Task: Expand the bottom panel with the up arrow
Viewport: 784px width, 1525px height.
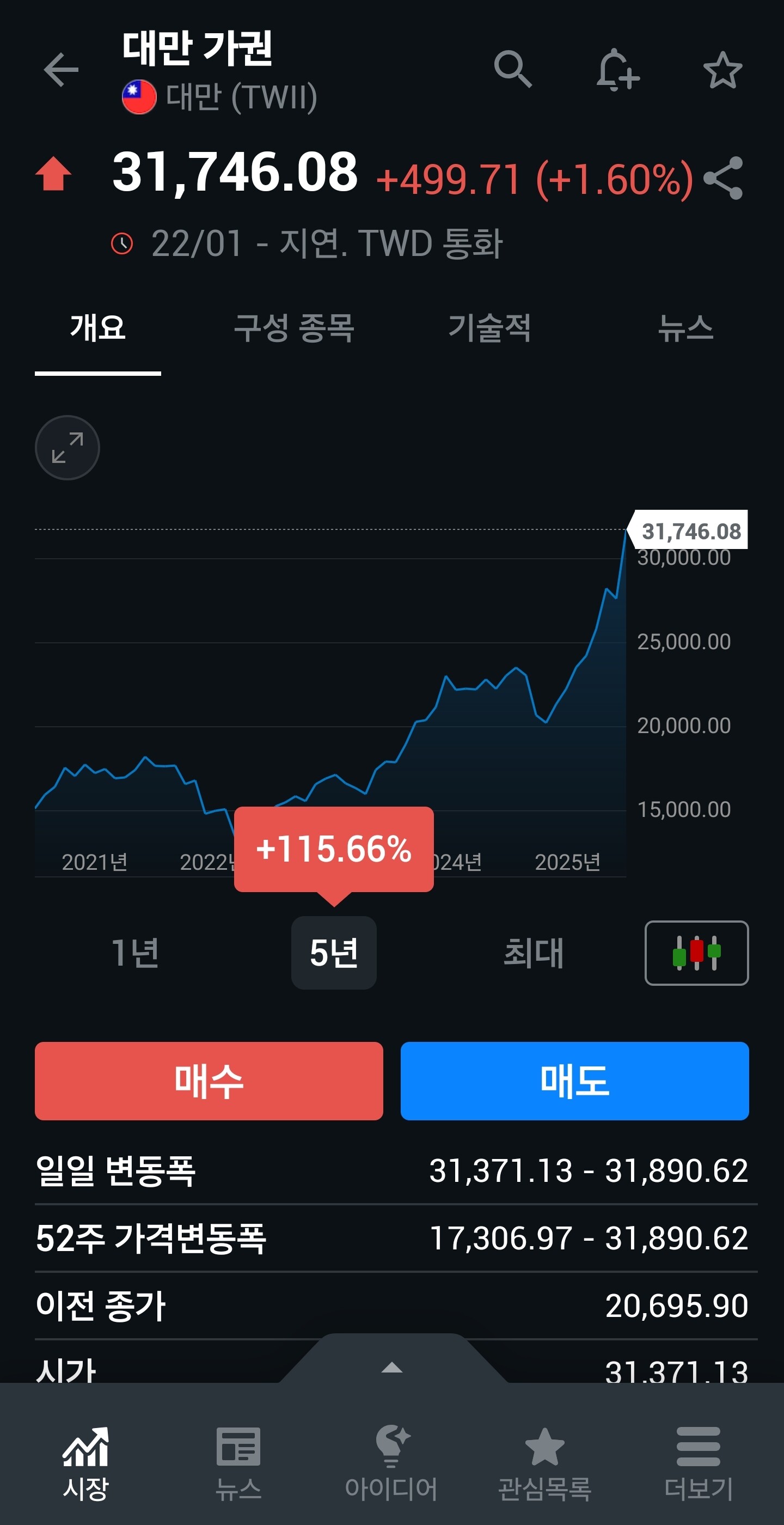Action: pyautogui.click(x=391, y=1367)
